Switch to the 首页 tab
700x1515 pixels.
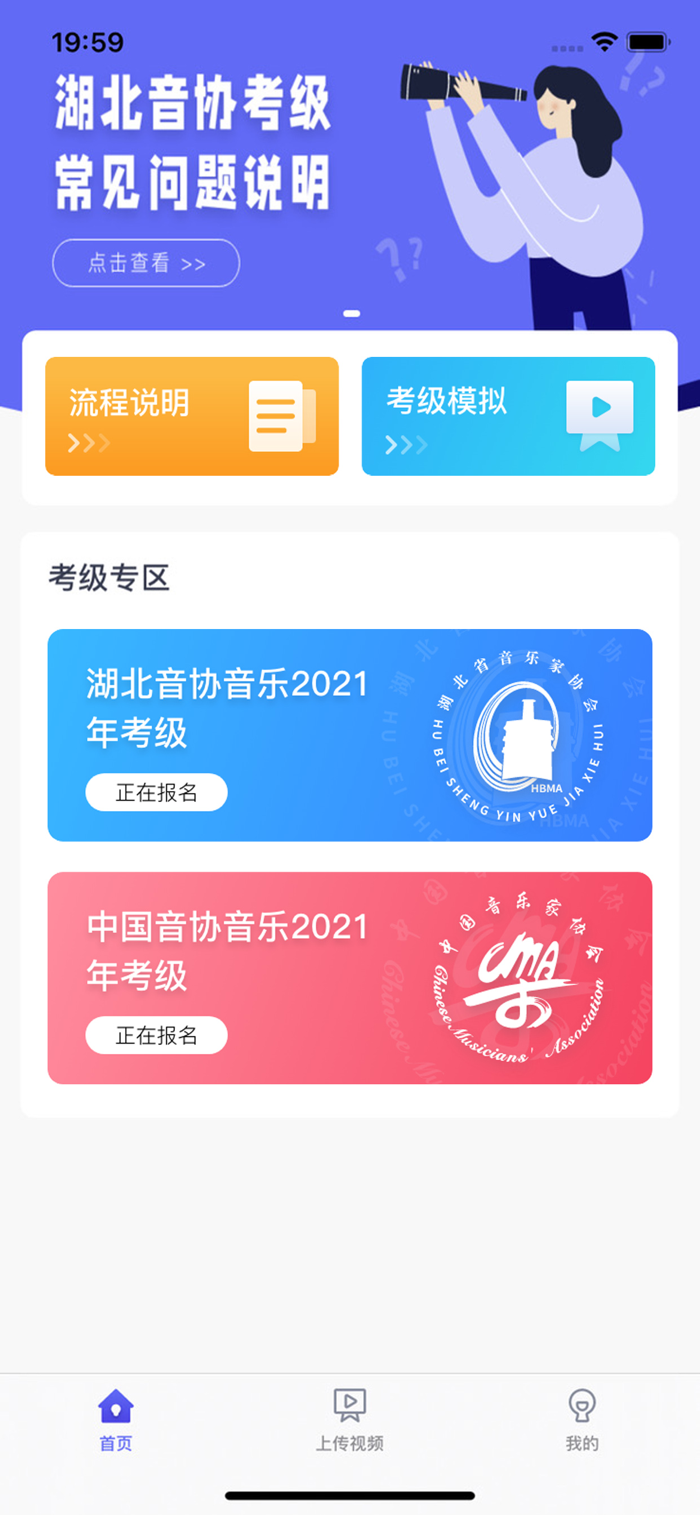pos(116,1420)
